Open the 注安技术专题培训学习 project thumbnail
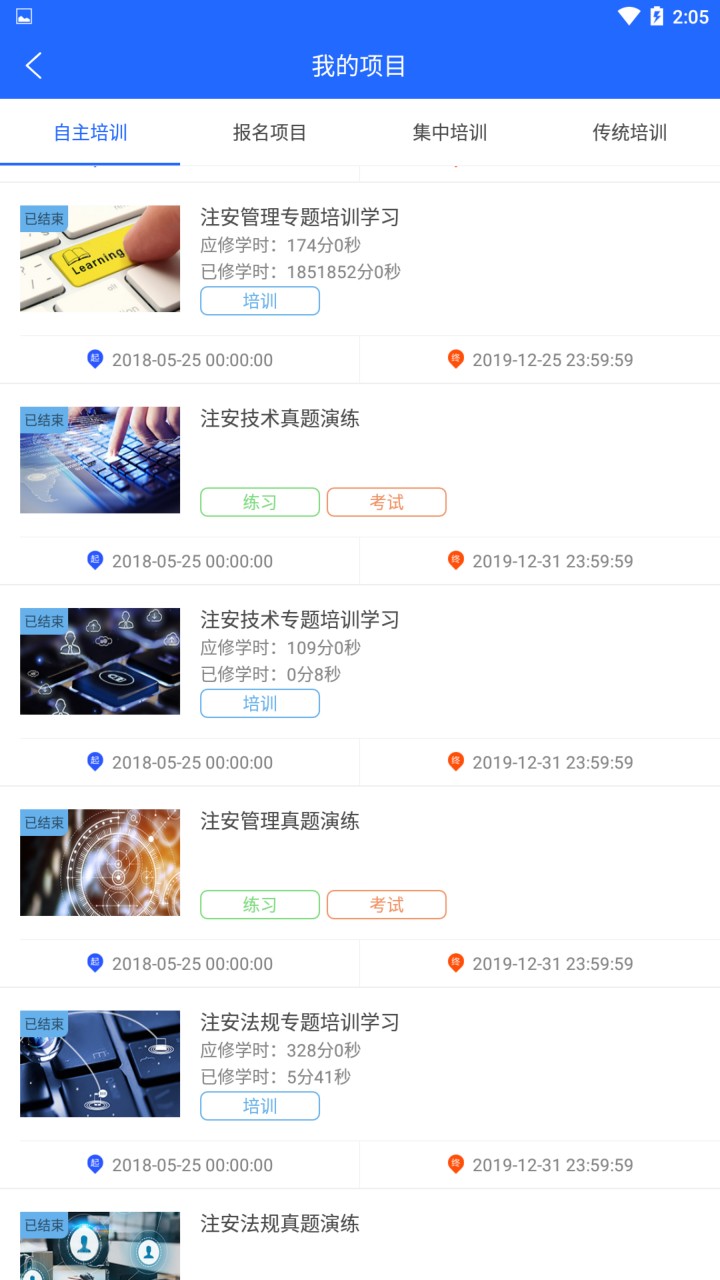The image size is (720, 1280). click(x=100, y=661)
